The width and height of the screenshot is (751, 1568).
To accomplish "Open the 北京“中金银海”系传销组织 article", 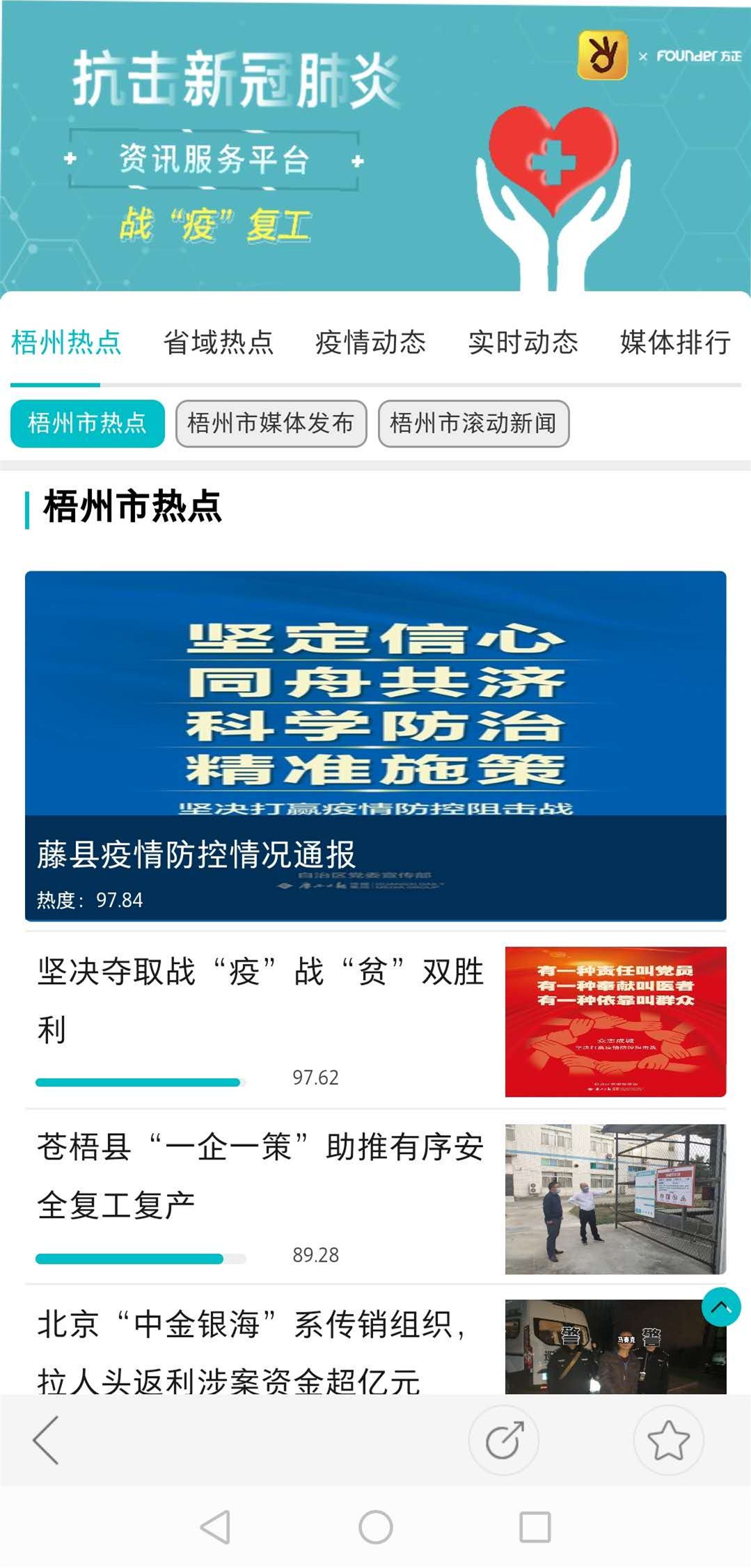I will click(x=251, y=1350).
